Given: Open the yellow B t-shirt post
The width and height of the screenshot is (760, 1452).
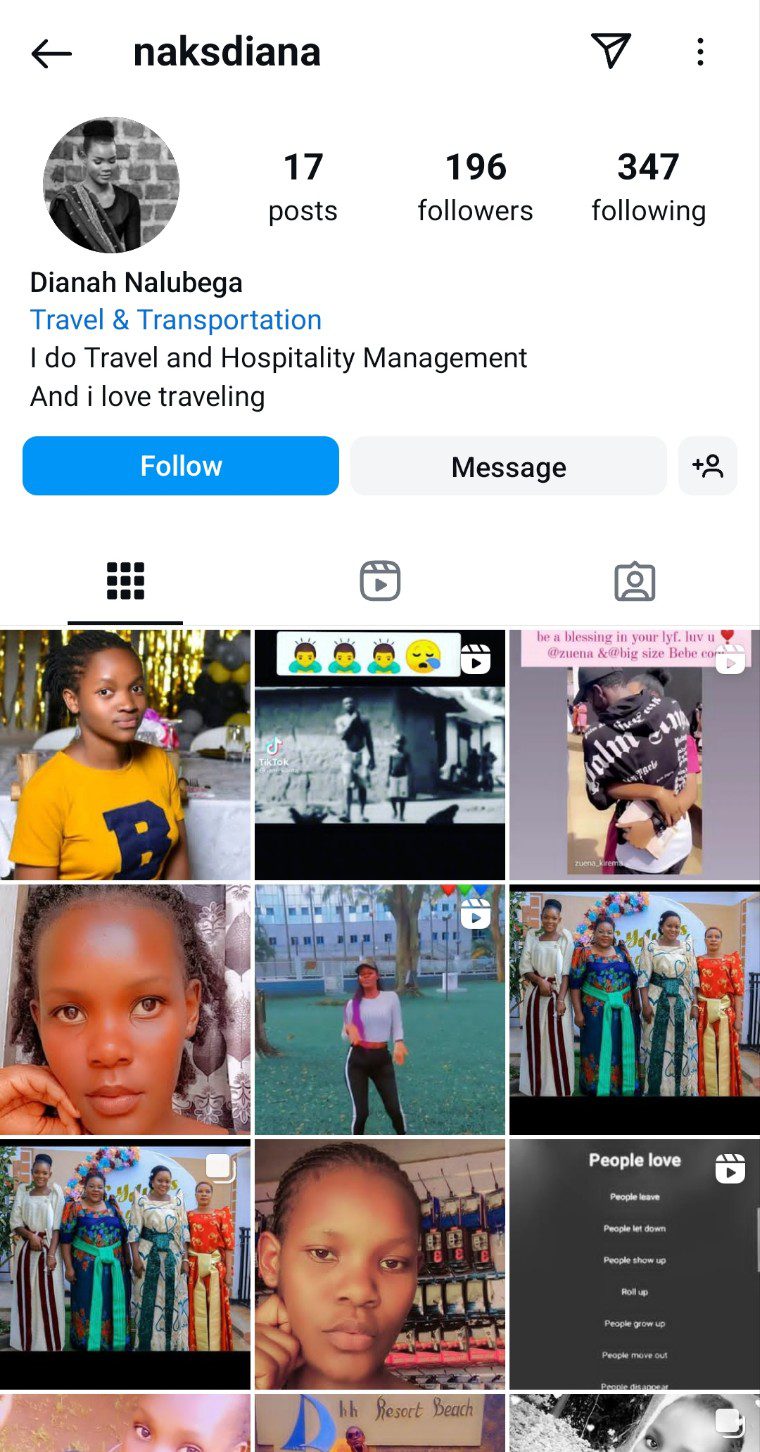Looking at the screenshot, I should [x=125, y=755].
